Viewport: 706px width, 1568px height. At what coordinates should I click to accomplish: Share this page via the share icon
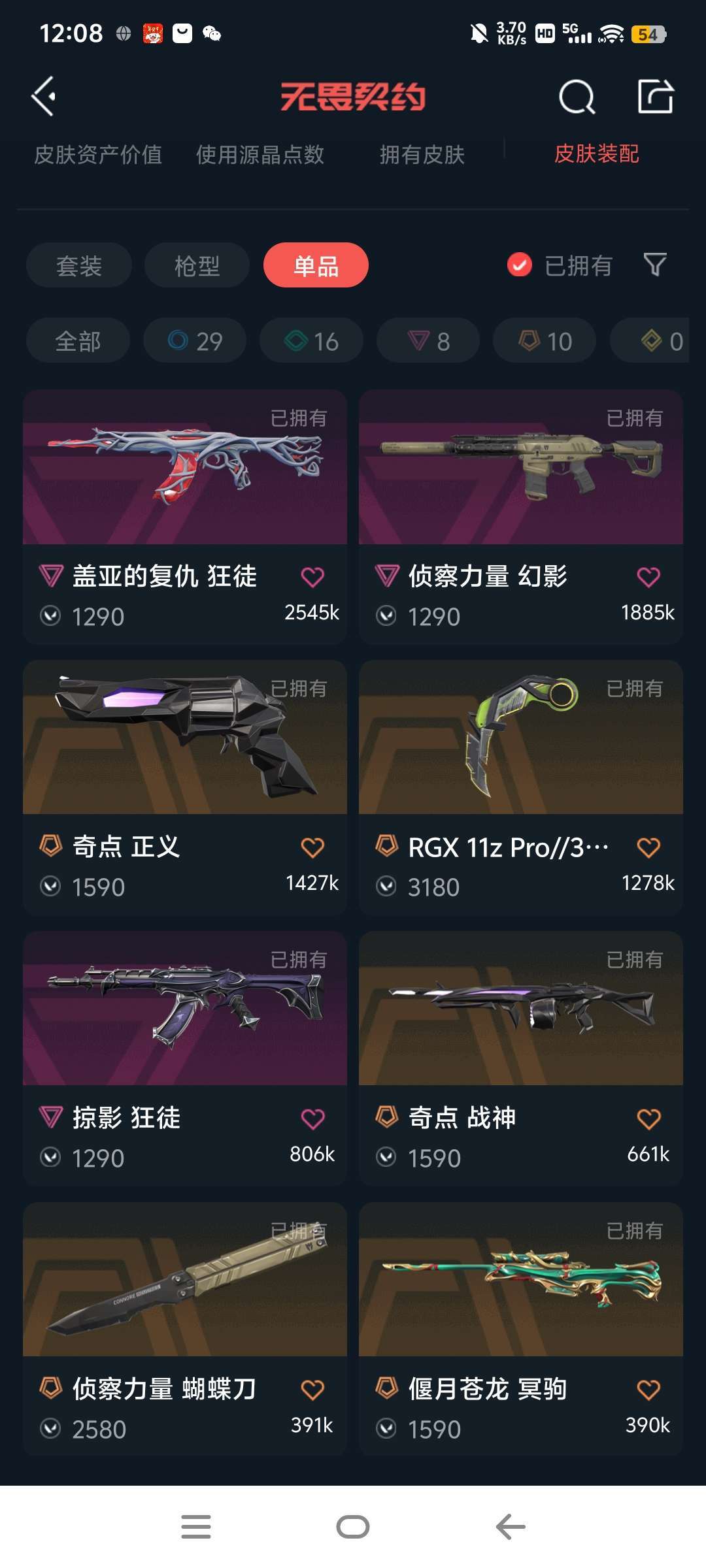[655, 97]
